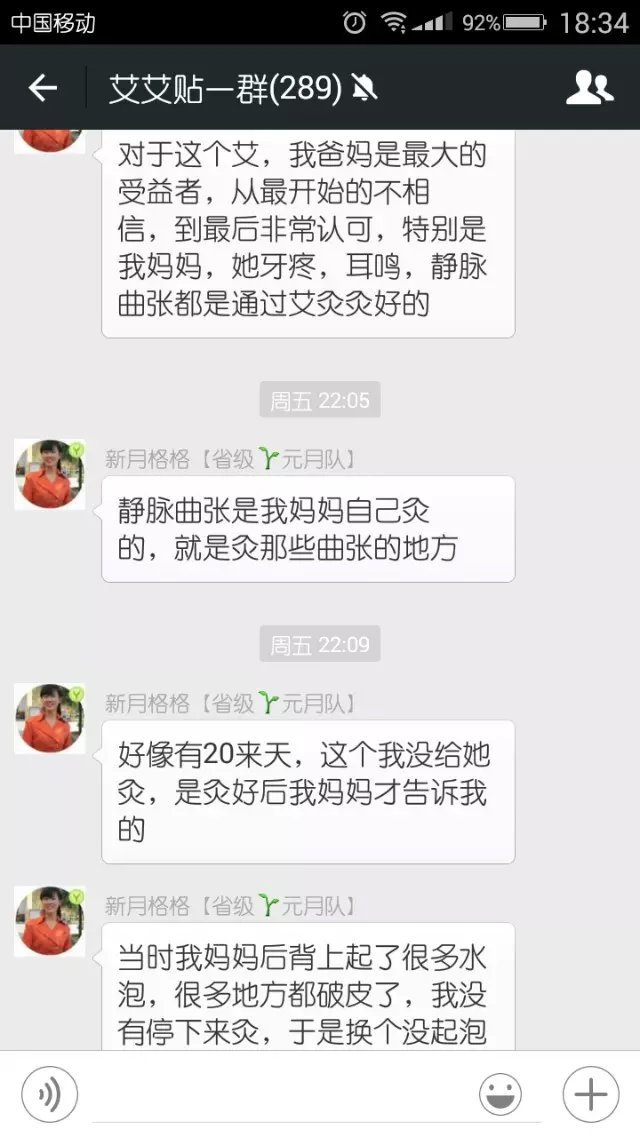Go back from the 艾艾贴一群 chat
Viewport: 640px width, 1137px height.
[x=42, y=88]
